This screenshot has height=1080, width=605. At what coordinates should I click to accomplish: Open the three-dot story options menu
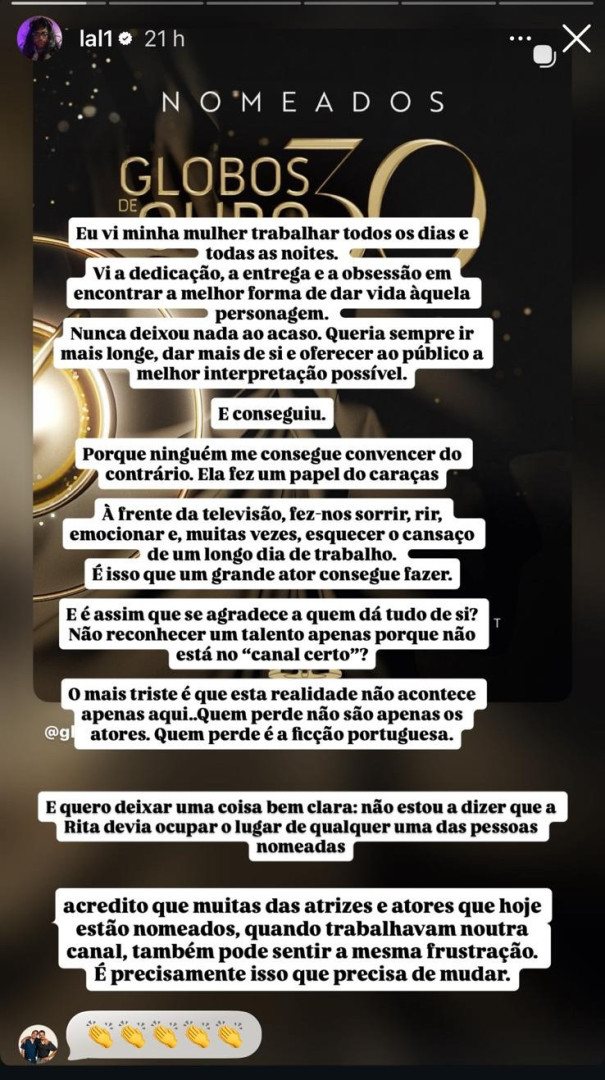pos(520,39)
